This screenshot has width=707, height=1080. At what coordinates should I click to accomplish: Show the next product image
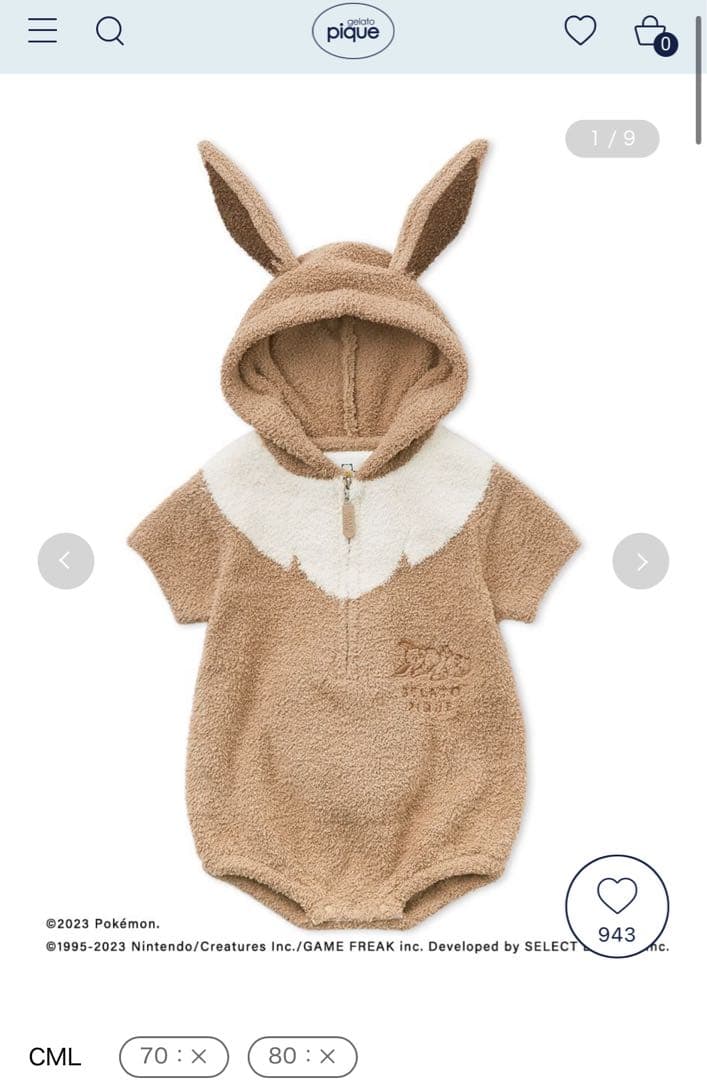[x=641, y=561]
